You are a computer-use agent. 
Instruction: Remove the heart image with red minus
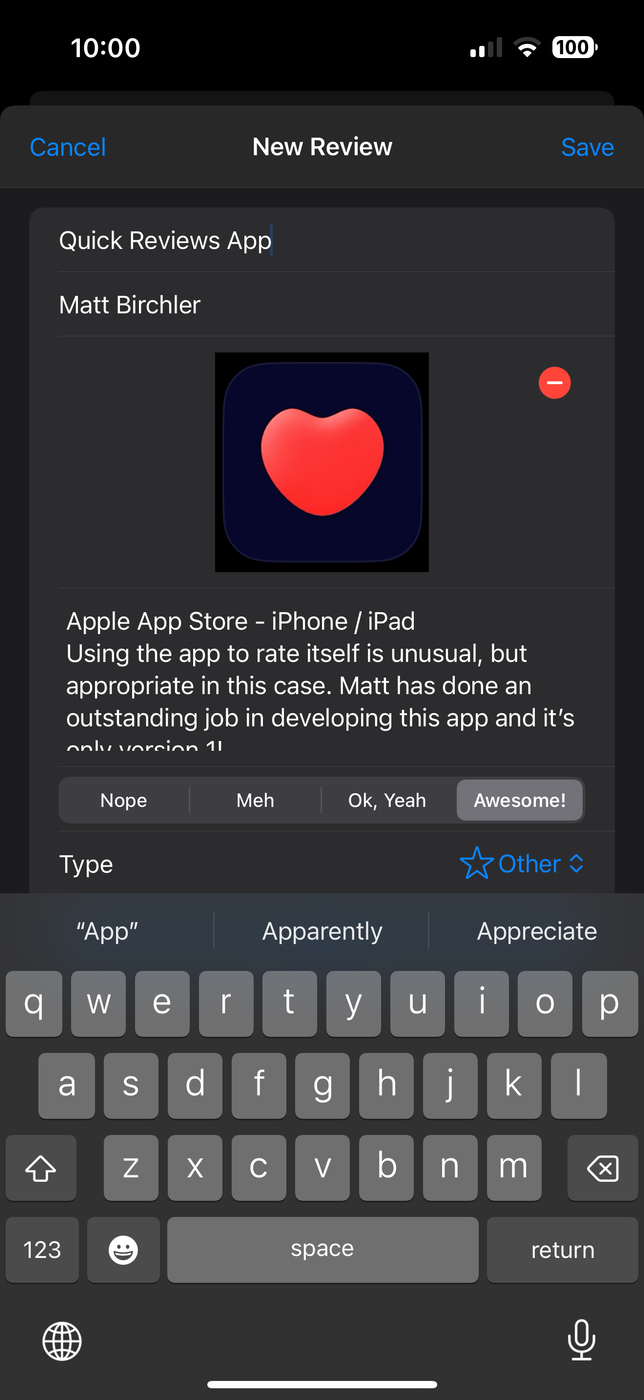pyautogui.click(x=554, y=382)
